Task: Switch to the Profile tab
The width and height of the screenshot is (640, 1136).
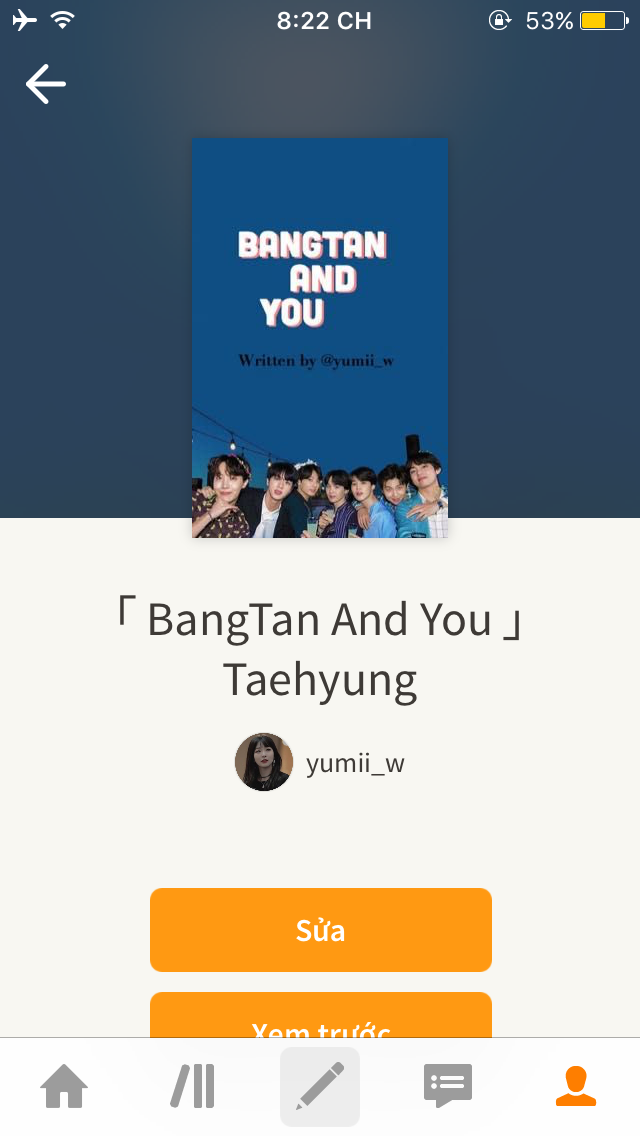Action: tap(576, 1086)
